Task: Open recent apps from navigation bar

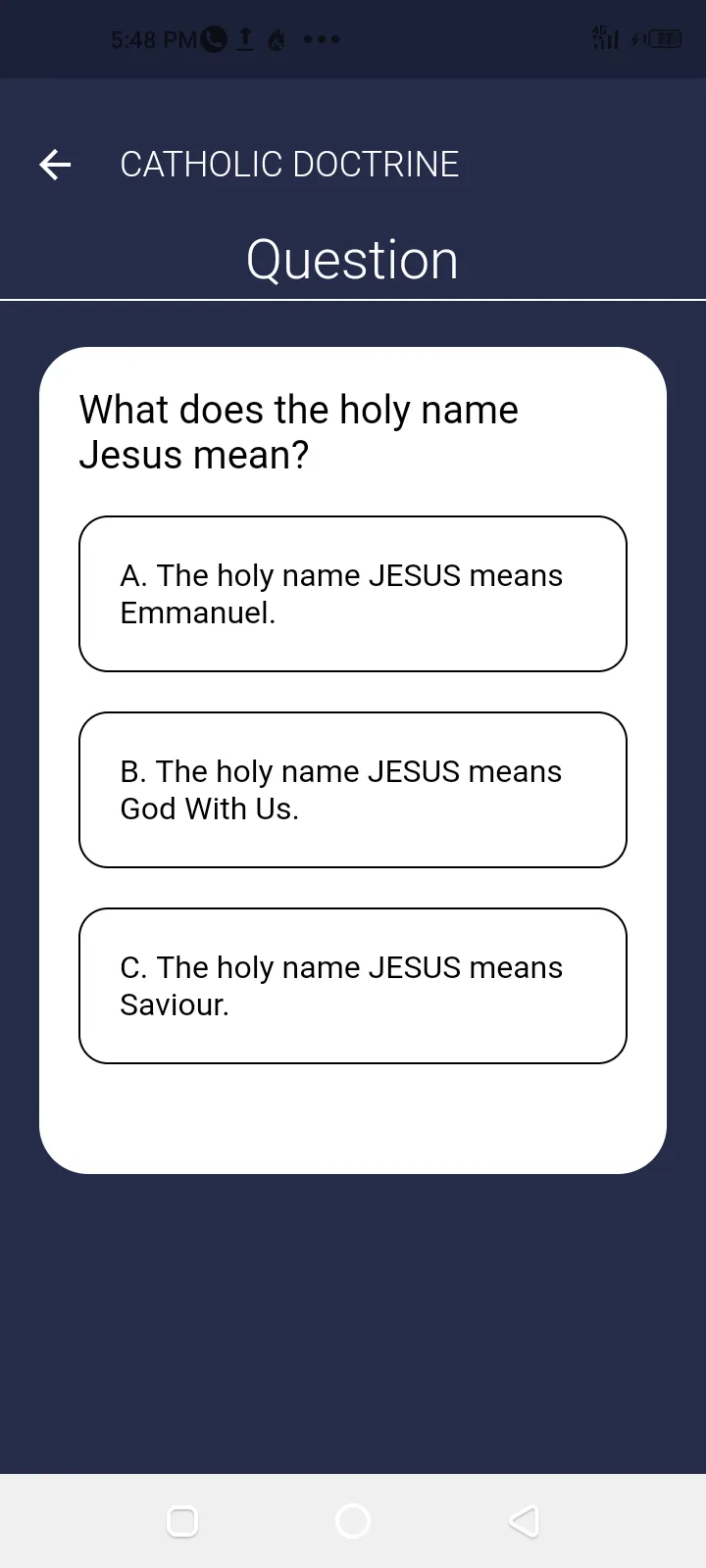Action: pos(182,1521)
